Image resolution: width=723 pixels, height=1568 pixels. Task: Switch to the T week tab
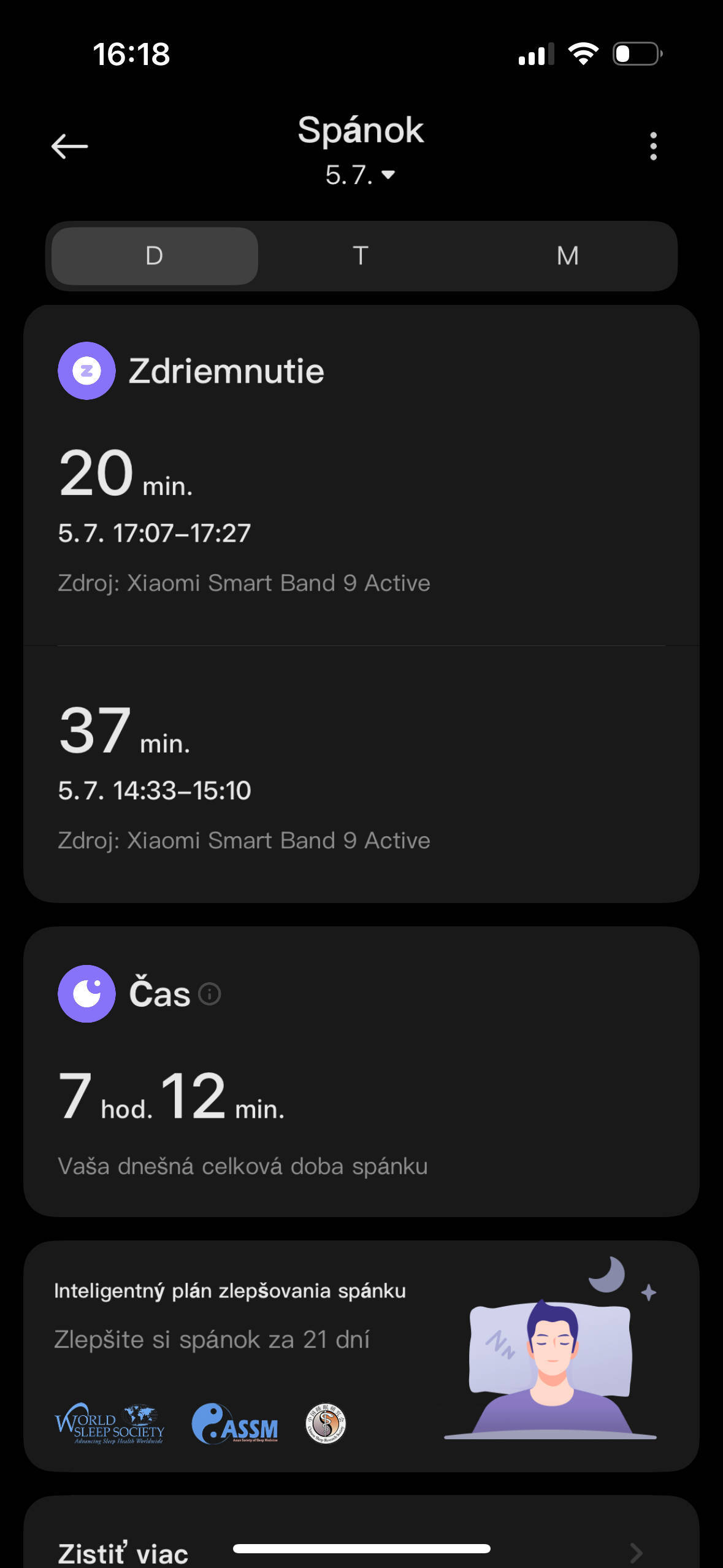(x=361, y=256)
